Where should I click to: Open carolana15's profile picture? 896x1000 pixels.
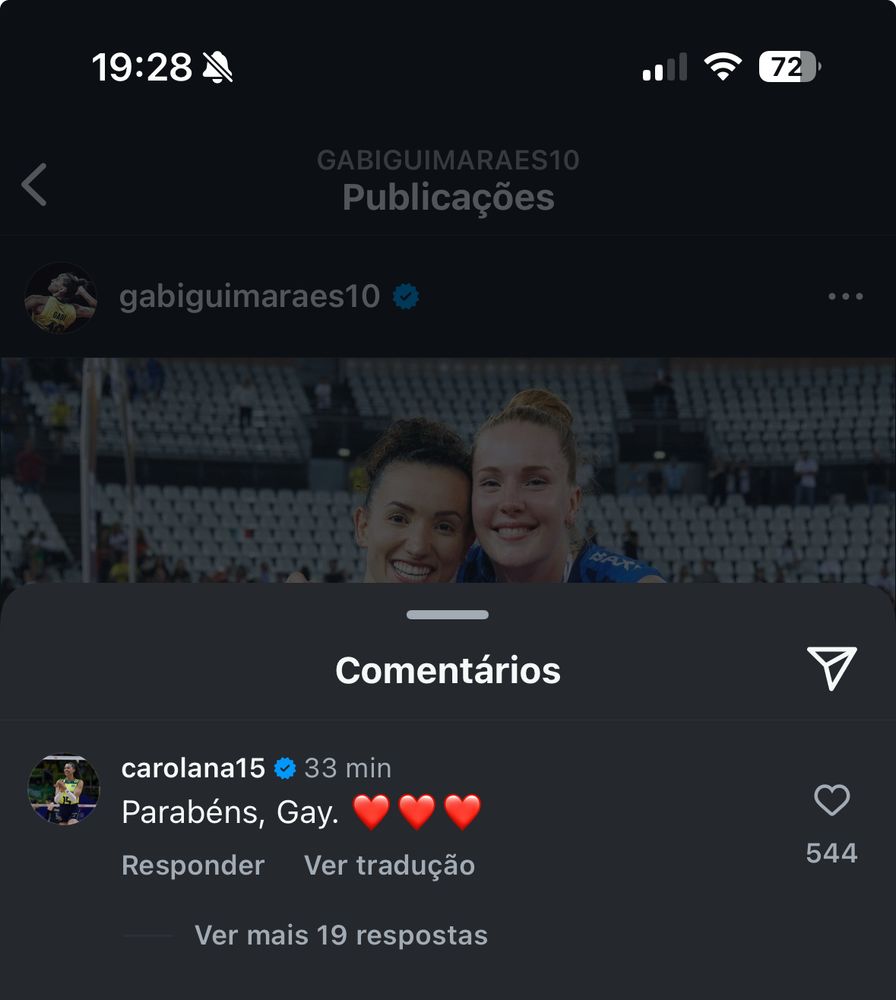coord(63,789)
